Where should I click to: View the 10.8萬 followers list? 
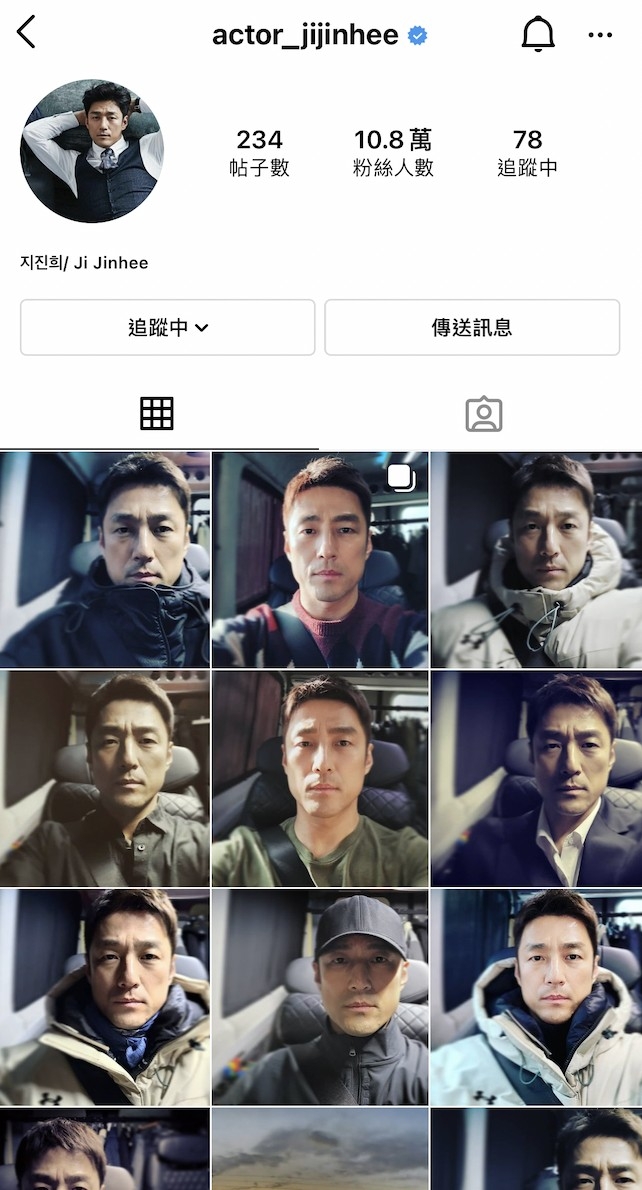tap(393, 152)
